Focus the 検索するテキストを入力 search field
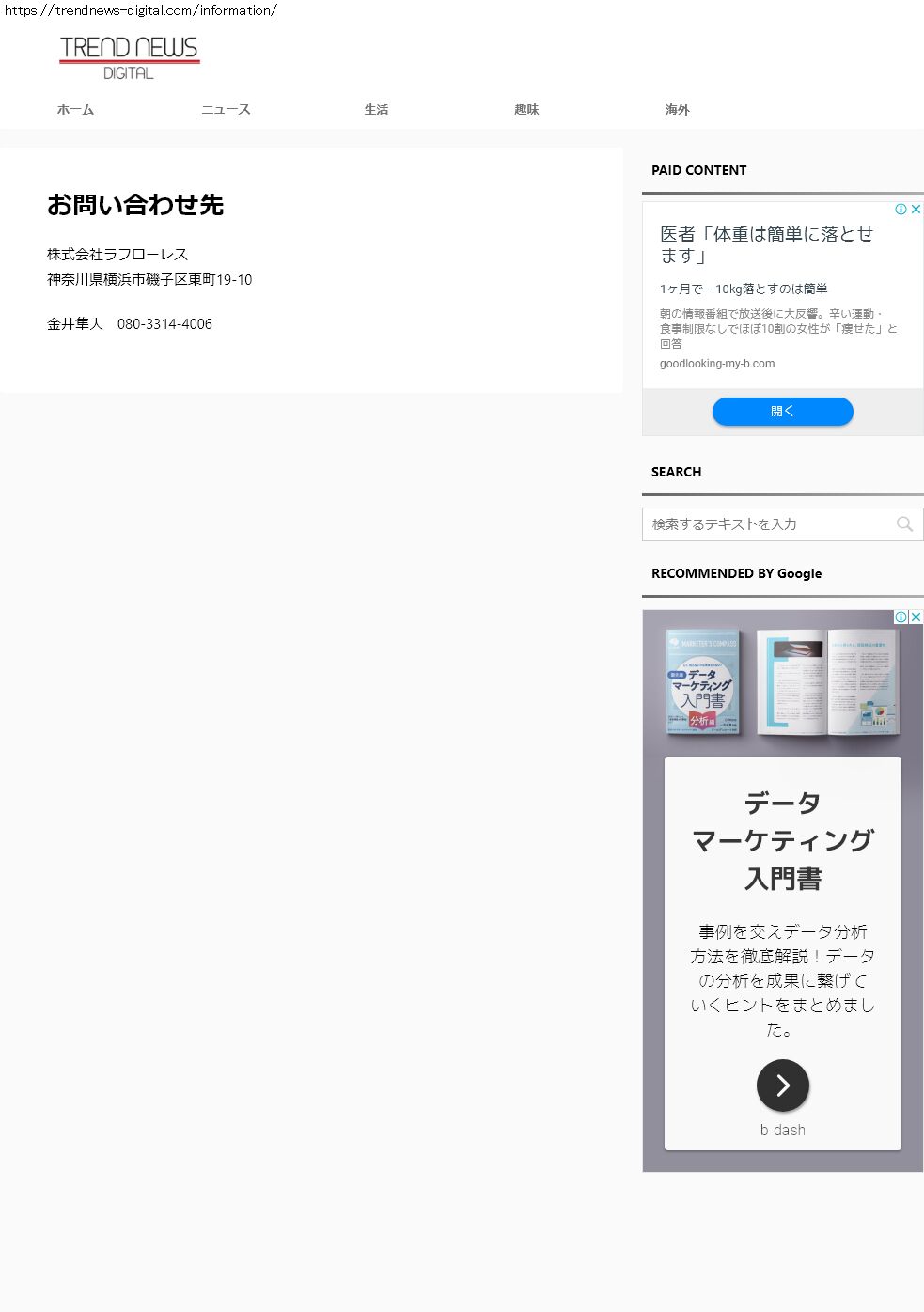The height and width of the screenshot is (1312, 924). [766, 524]
